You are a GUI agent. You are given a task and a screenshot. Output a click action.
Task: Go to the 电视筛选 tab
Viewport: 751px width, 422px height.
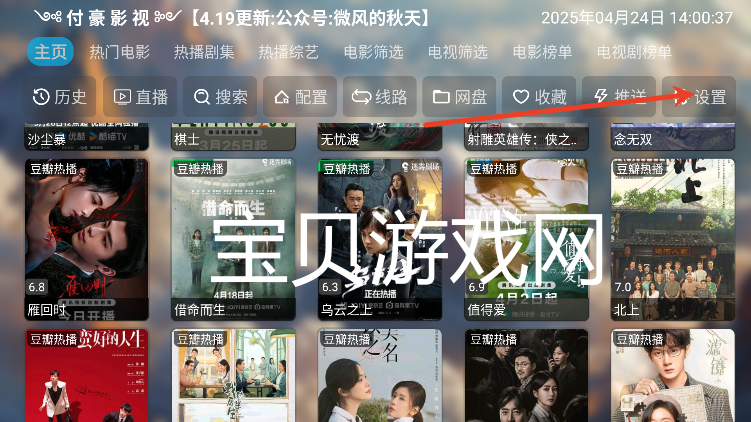[458, 52]
